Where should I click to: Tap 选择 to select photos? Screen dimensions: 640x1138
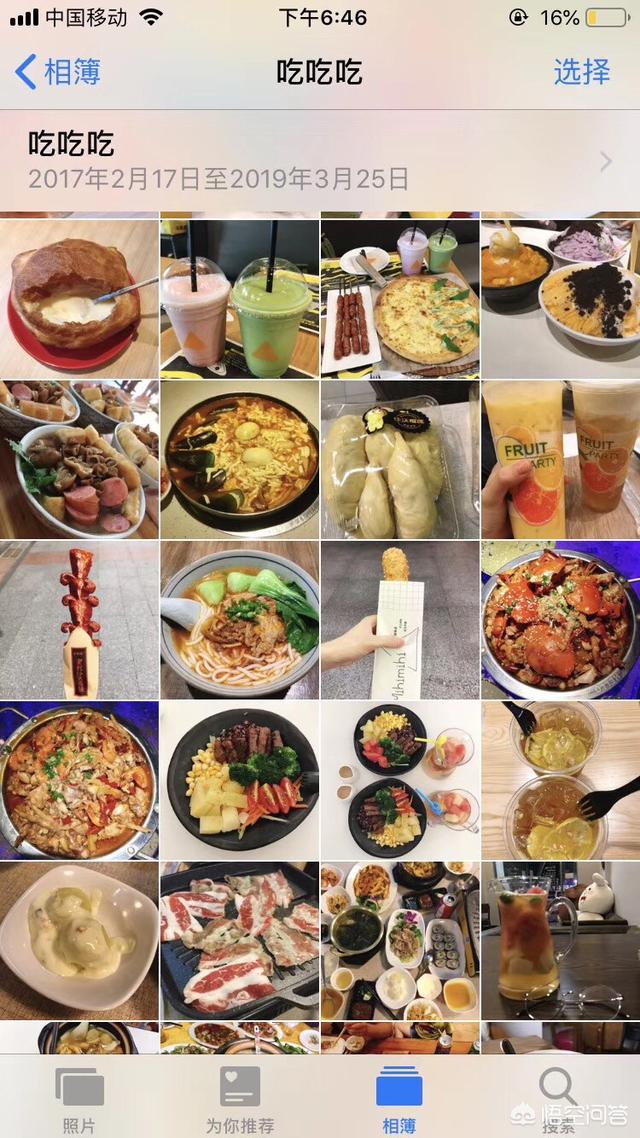[x=581, y=72]
